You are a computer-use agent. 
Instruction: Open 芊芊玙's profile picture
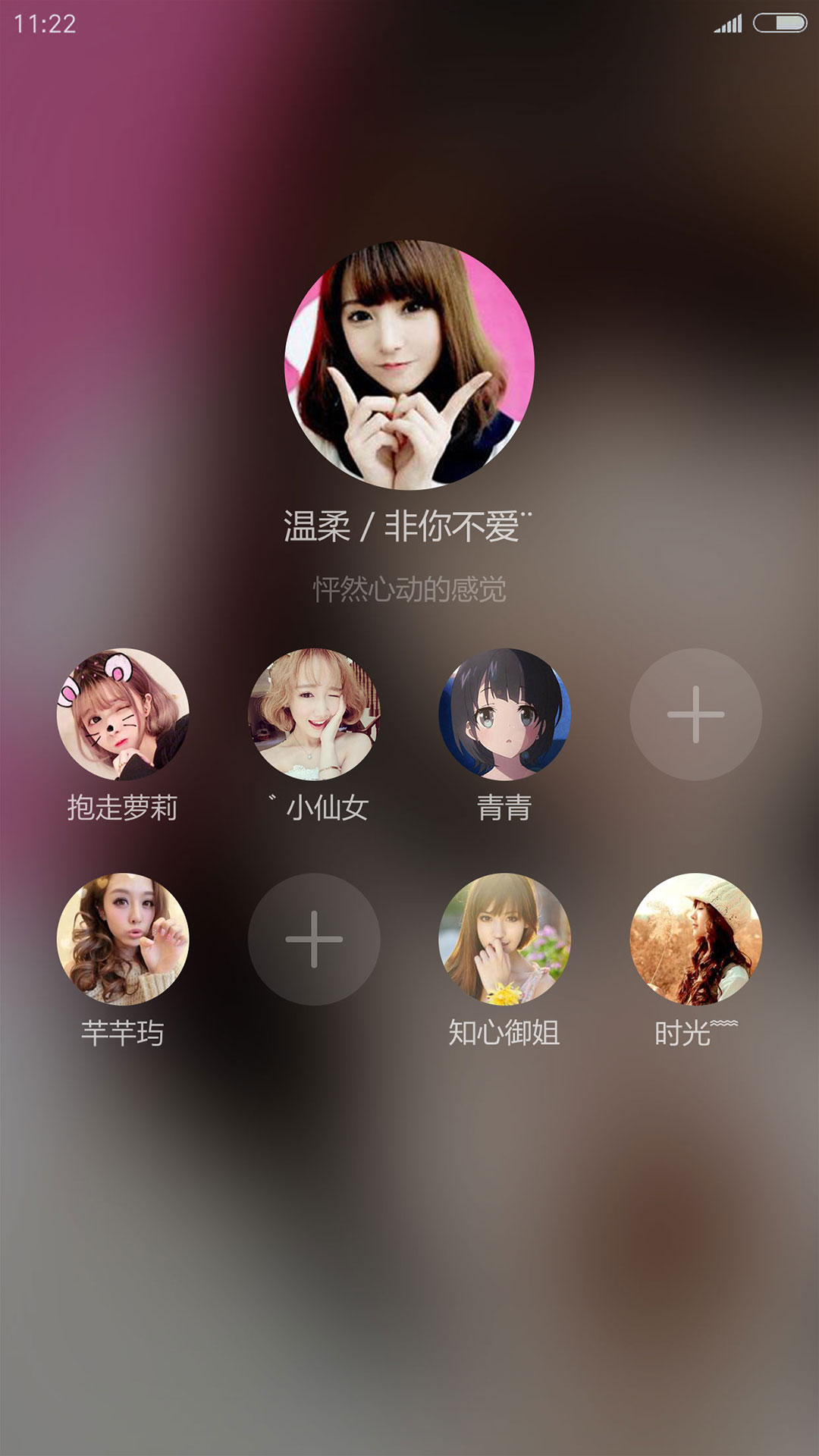[123, 939]
